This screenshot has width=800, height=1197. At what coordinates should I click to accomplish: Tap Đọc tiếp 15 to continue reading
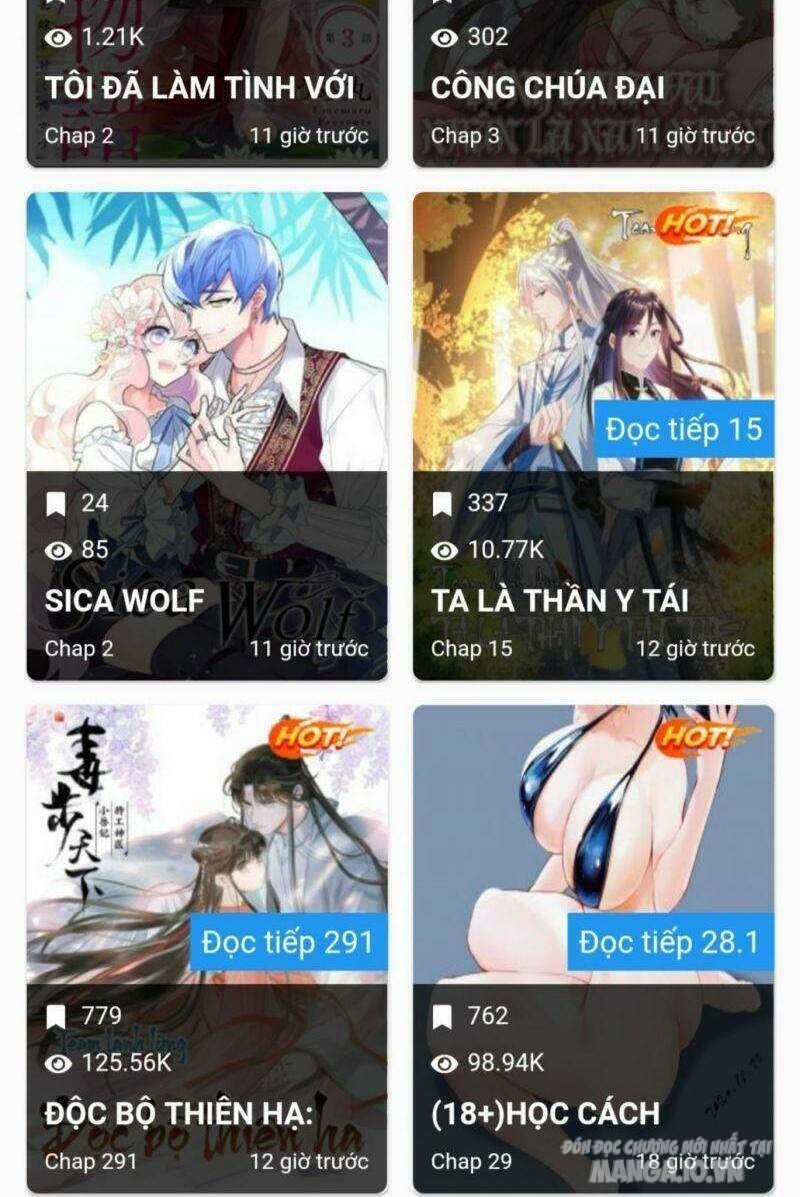(x=684, y=430)
